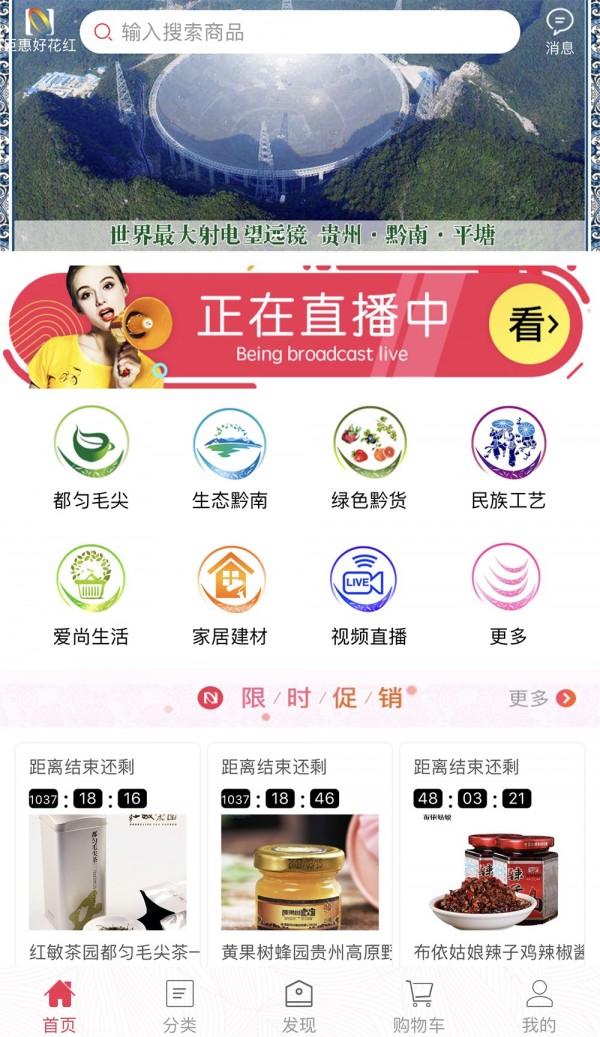Tap the 输入搜索商品 search box
Image resolution: width=600 pixels, height=1037 pixels.
pos(300,32)
